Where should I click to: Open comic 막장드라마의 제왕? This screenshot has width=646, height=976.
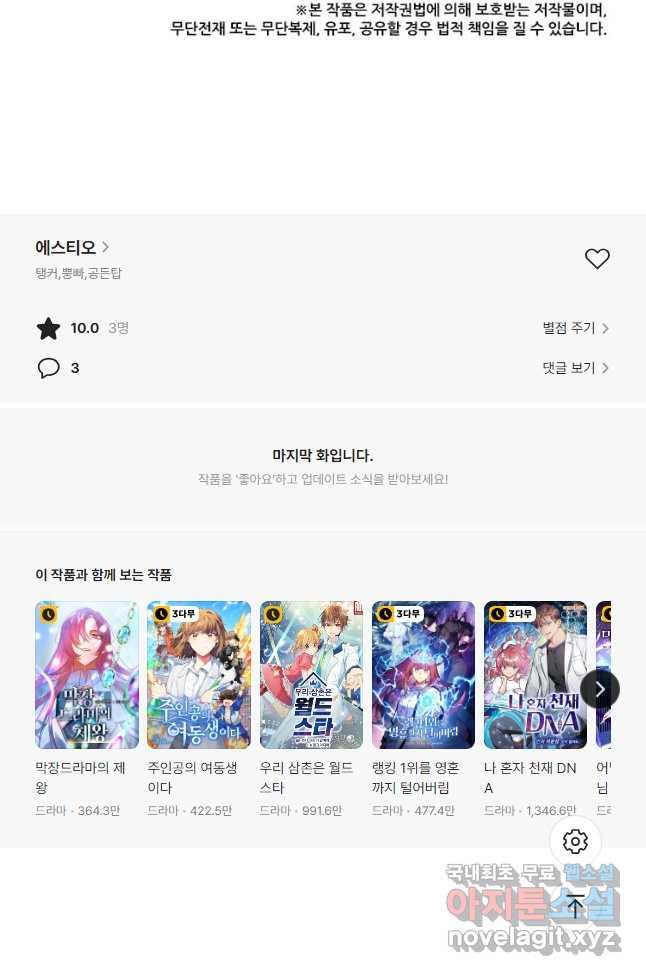point(87,675)
